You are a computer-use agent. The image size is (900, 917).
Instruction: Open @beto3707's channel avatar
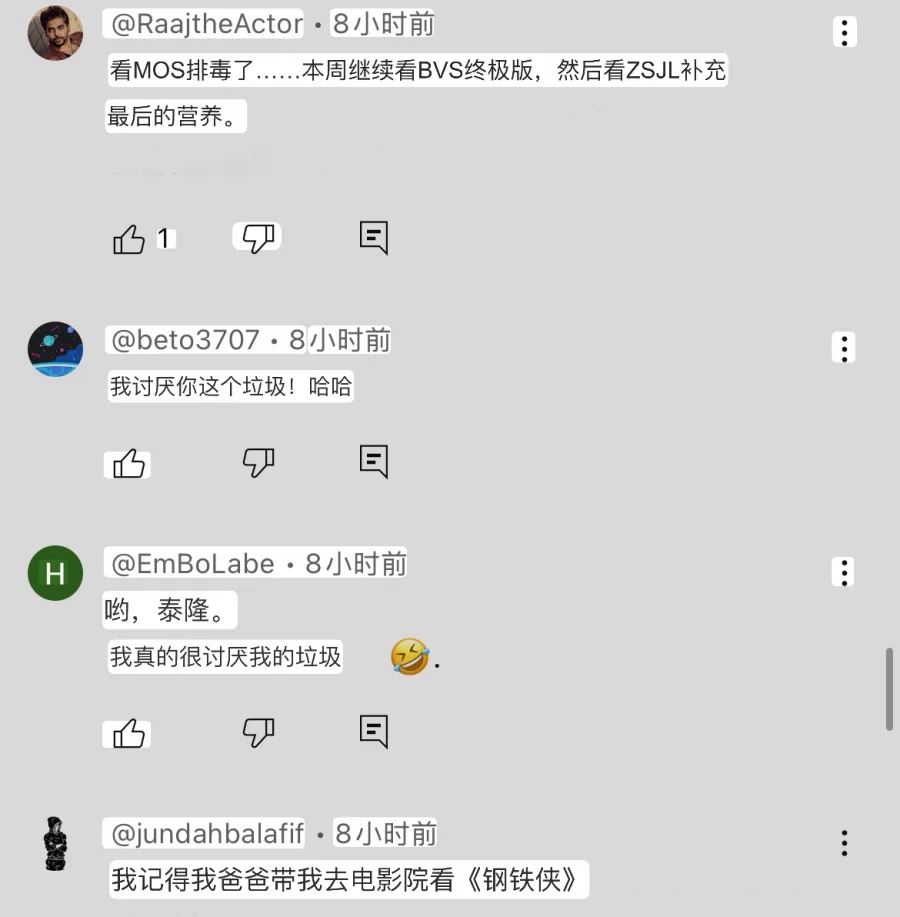point(55,349)
